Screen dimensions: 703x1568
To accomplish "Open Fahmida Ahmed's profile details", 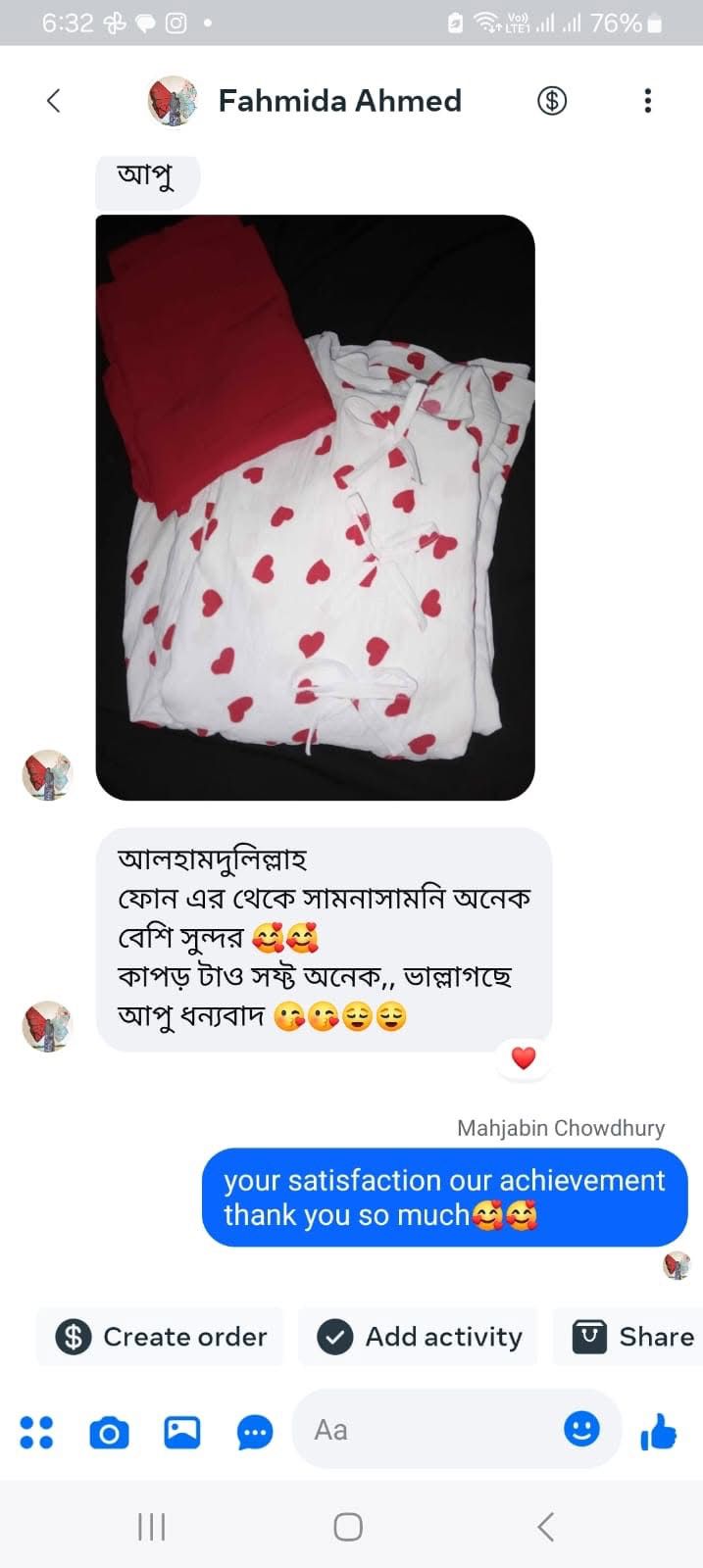I will click(x=339, y=100).
